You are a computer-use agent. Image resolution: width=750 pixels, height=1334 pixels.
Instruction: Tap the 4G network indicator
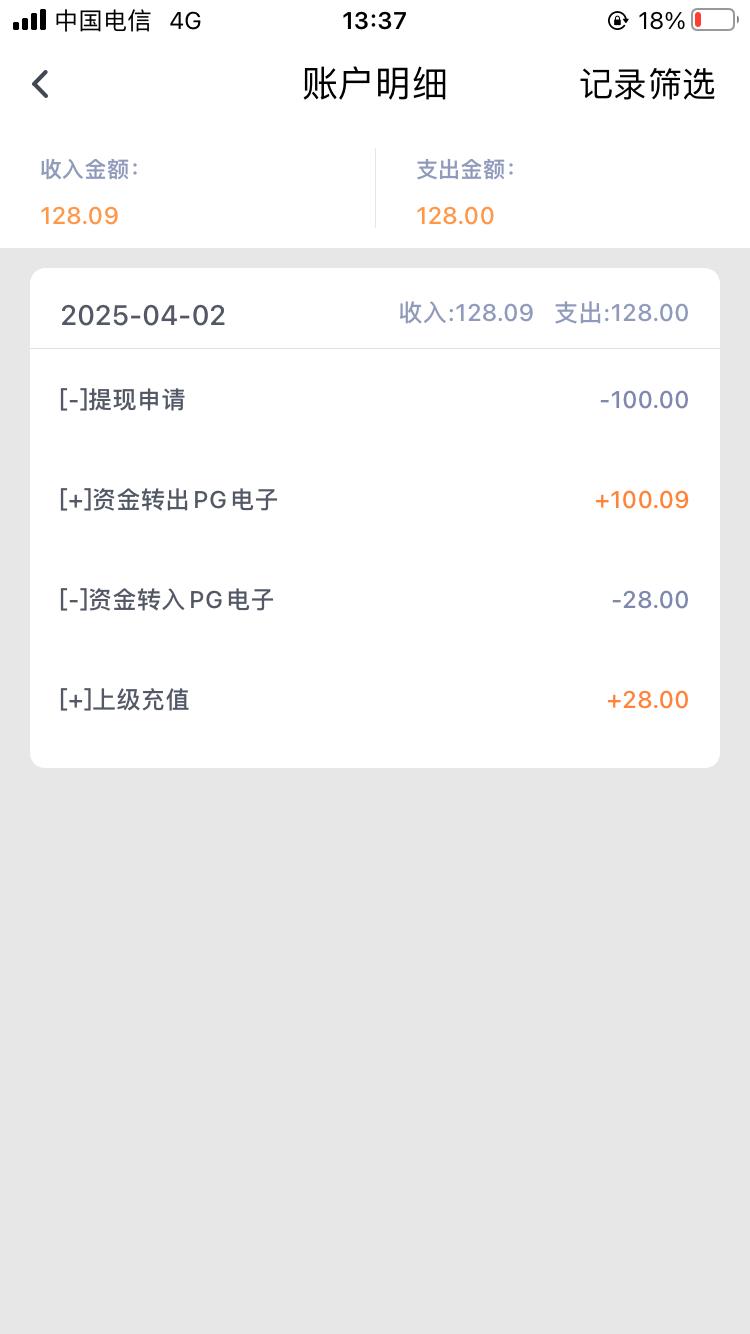[x=183, y=18]
